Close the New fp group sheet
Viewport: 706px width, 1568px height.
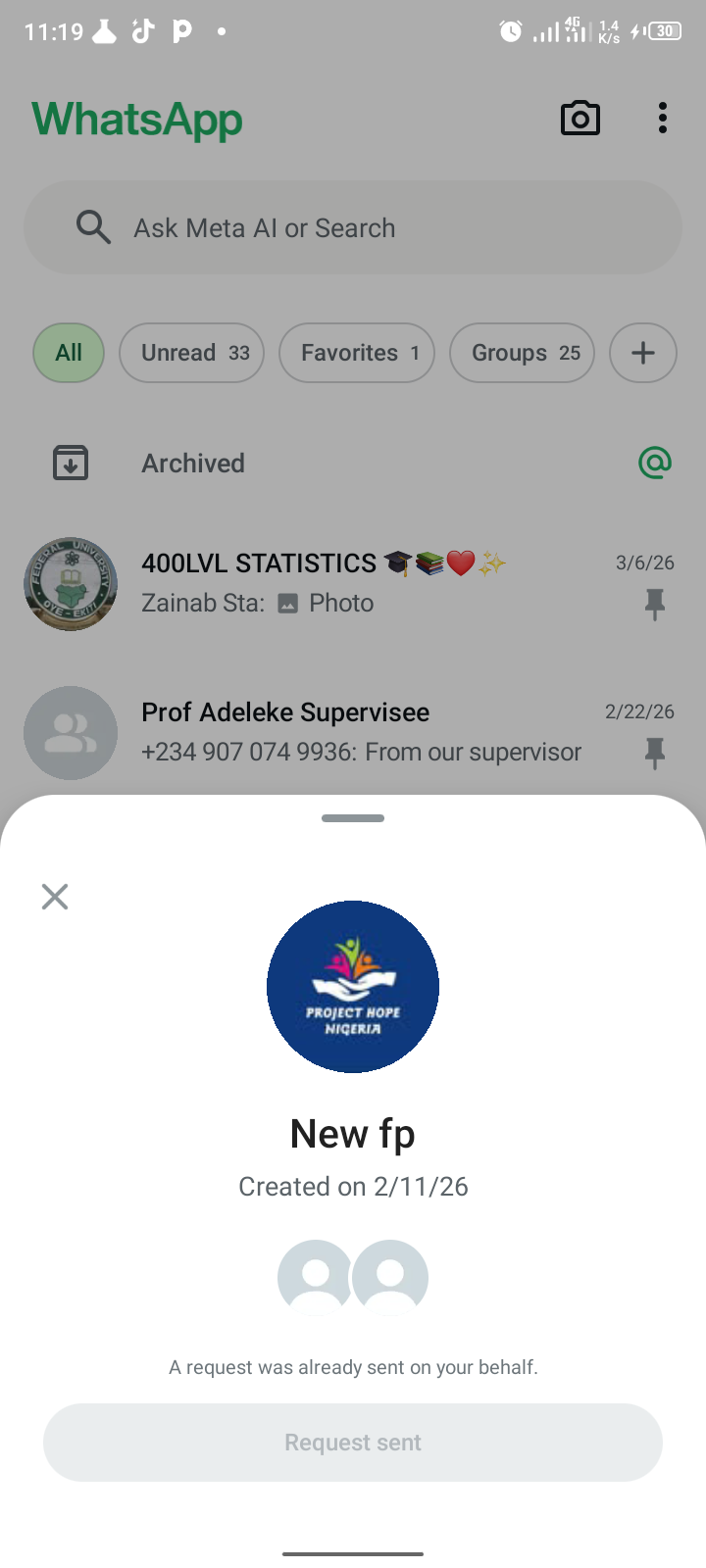(55, 896)
